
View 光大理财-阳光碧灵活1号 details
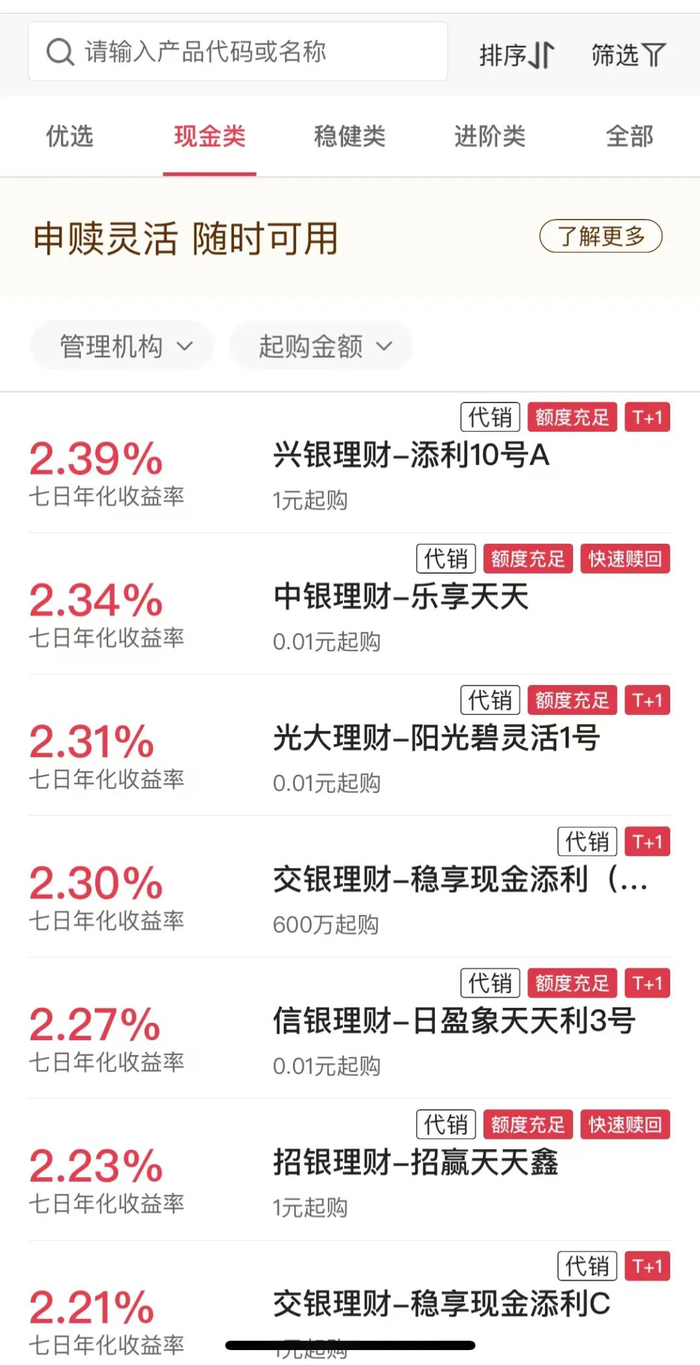[436, 739]
